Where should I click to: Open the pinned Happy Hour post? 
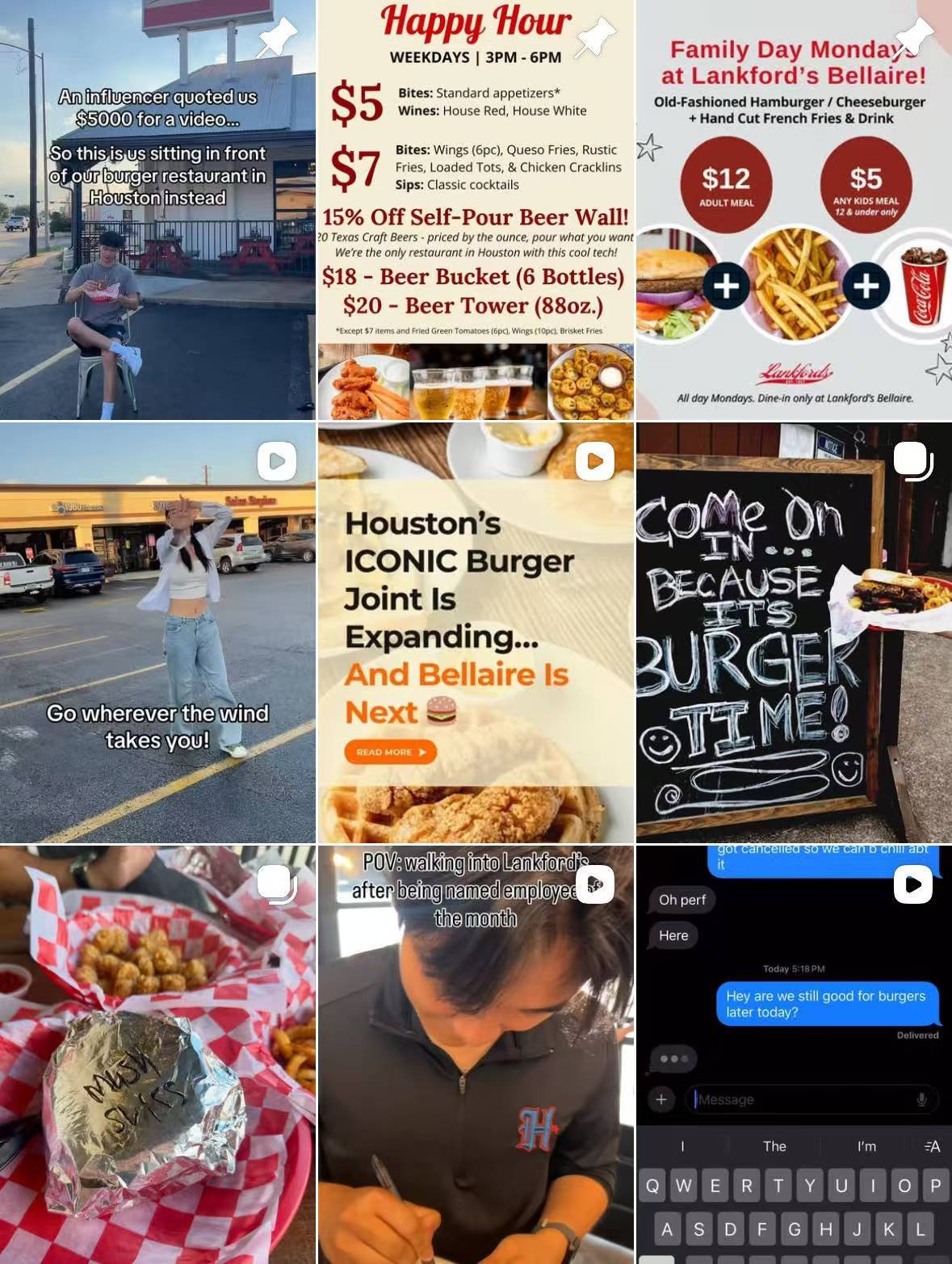tap(476, 210)
